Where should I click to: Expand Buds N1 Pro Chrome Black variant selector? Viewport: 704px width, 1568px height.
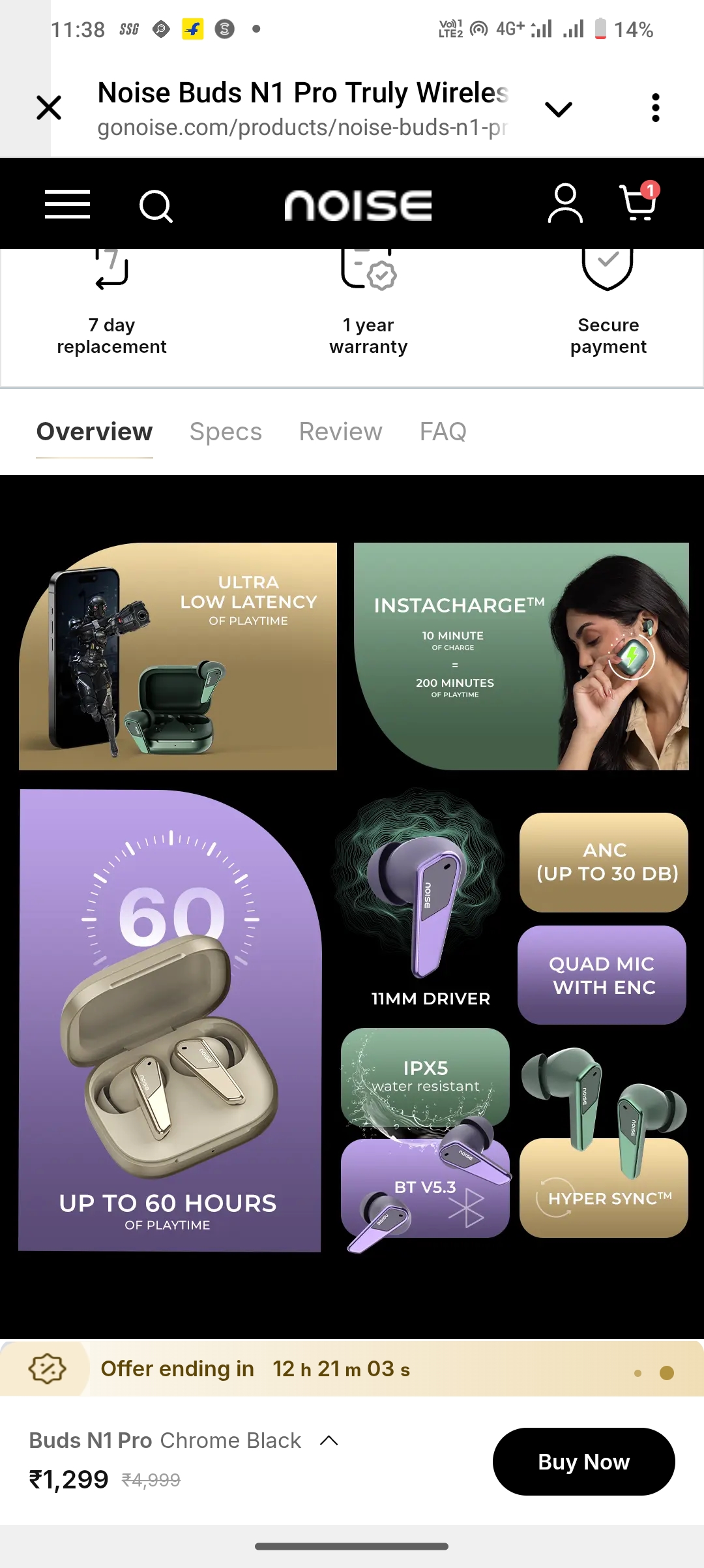pos(329,1440)
